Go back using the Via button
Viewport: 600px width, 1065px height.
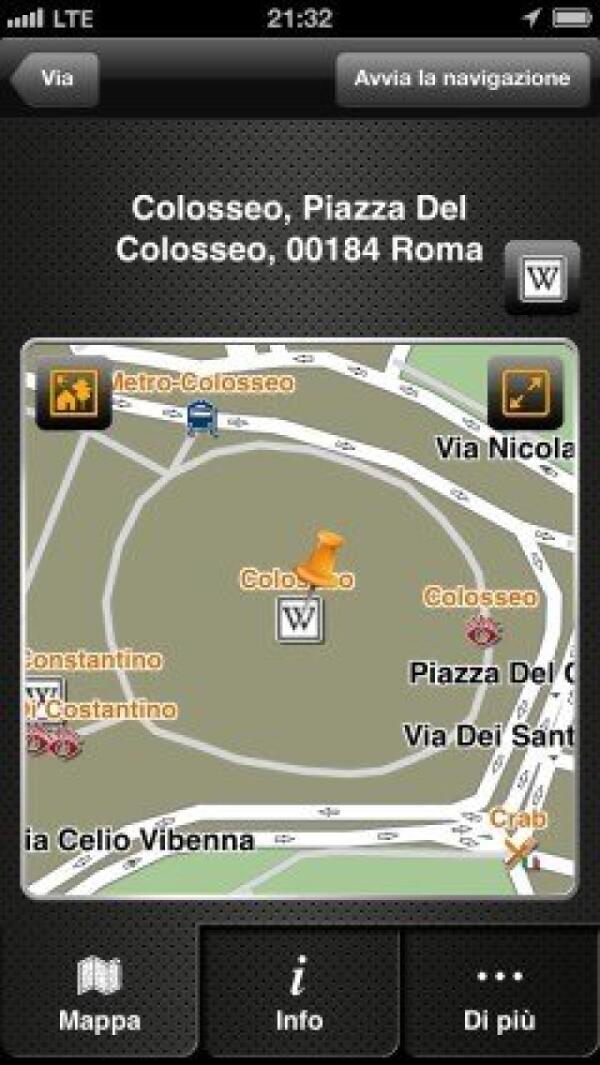[57, 79]
